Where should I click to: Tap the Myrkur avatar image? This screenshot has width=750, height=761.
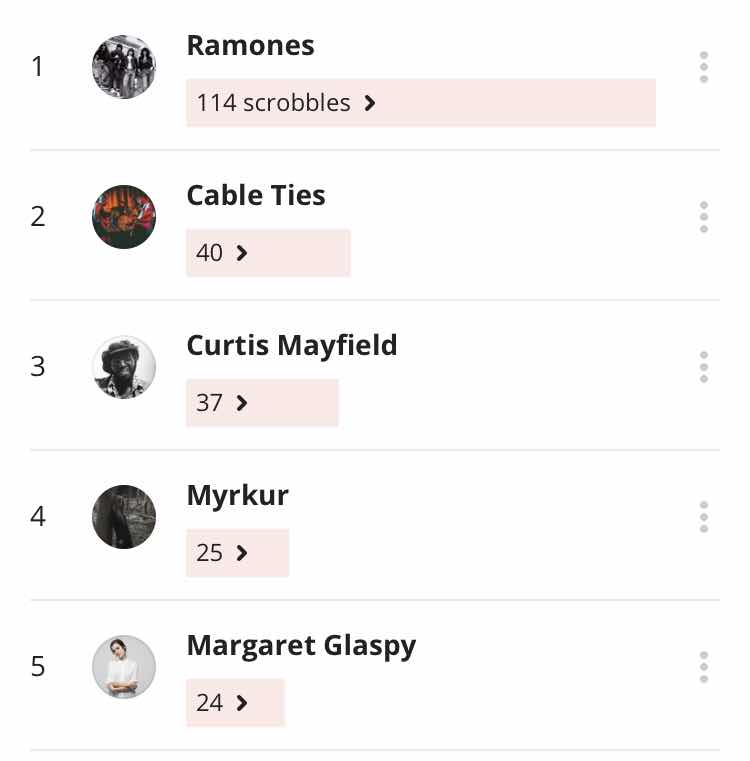point(124,517)
